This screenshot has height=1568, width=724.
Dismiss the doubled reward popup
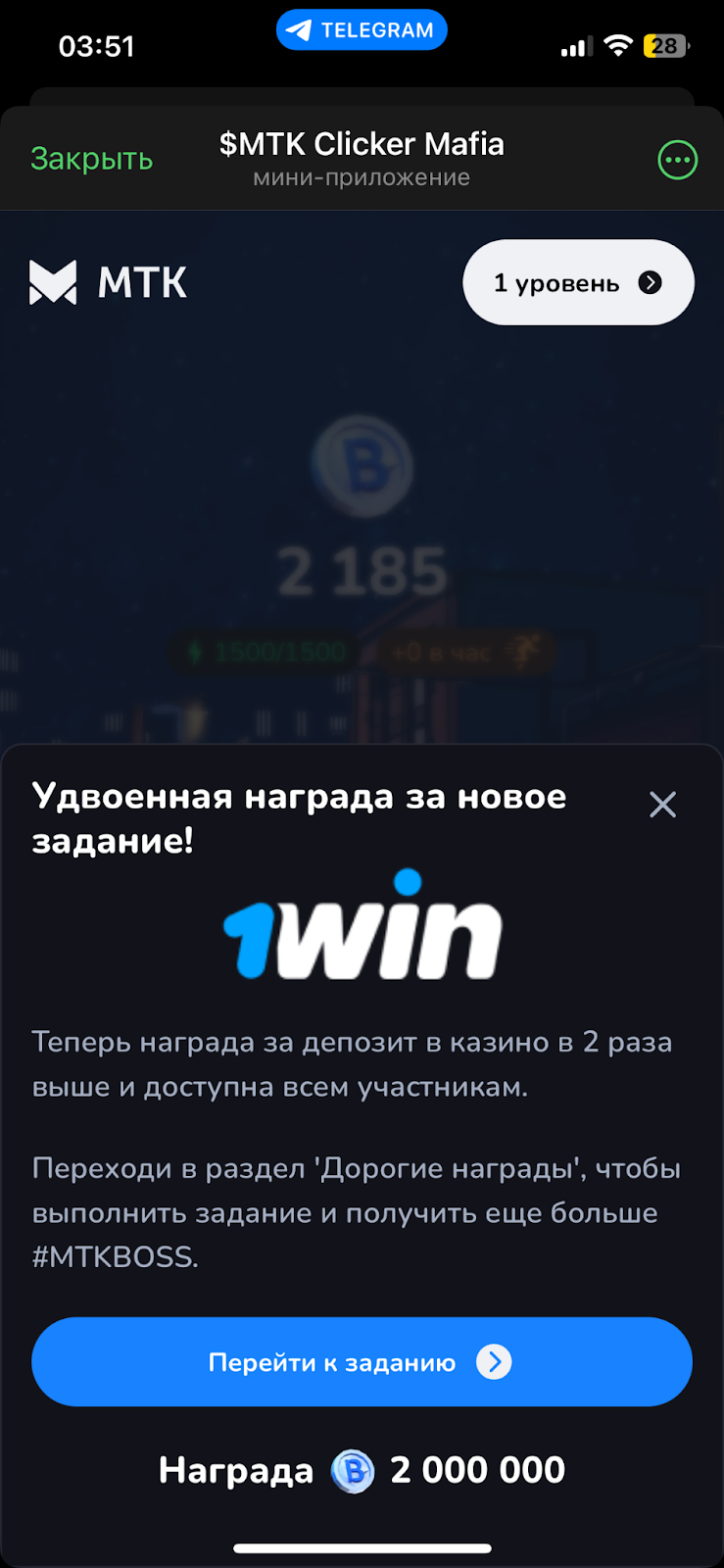(x=662, y=805)
